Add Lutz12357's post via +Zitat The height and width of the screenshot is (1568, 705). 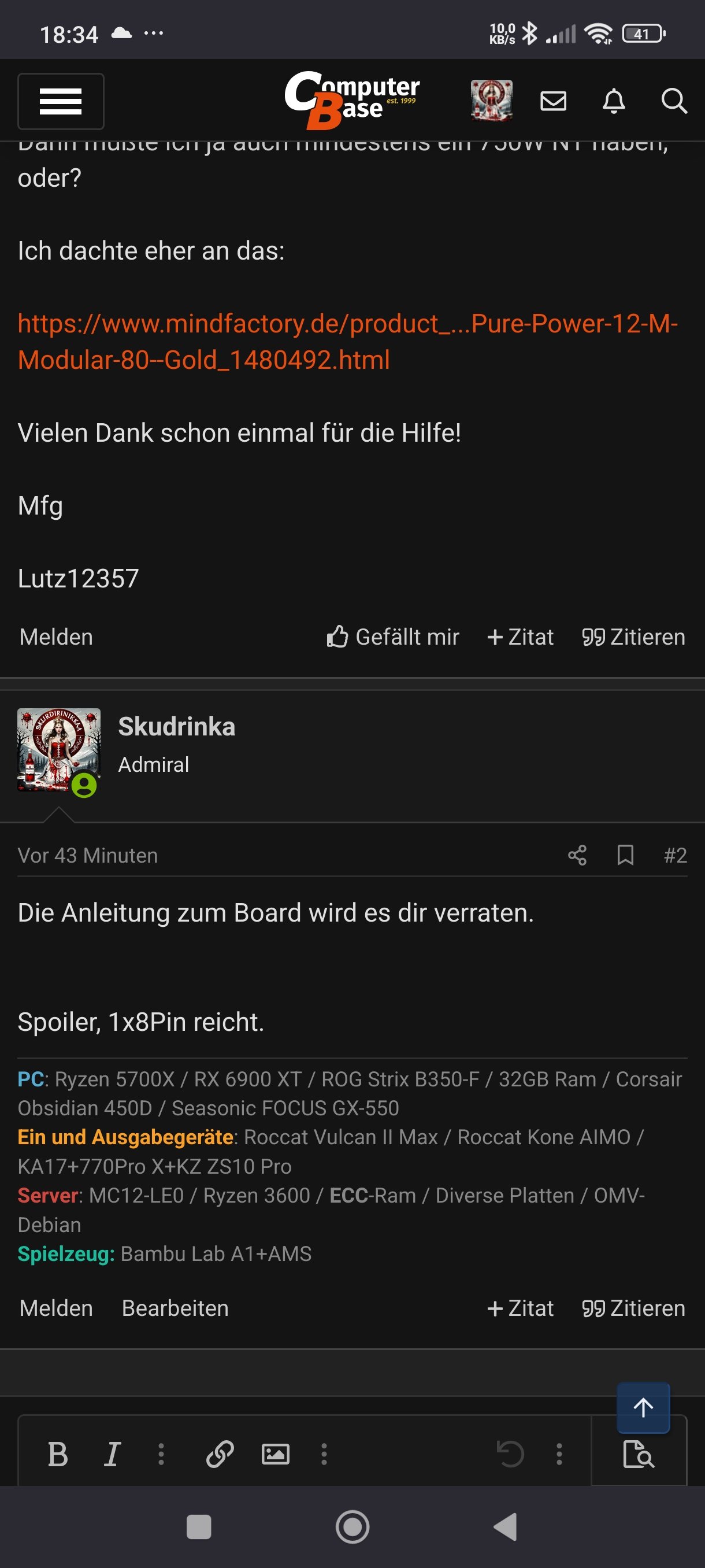[521, 637]
